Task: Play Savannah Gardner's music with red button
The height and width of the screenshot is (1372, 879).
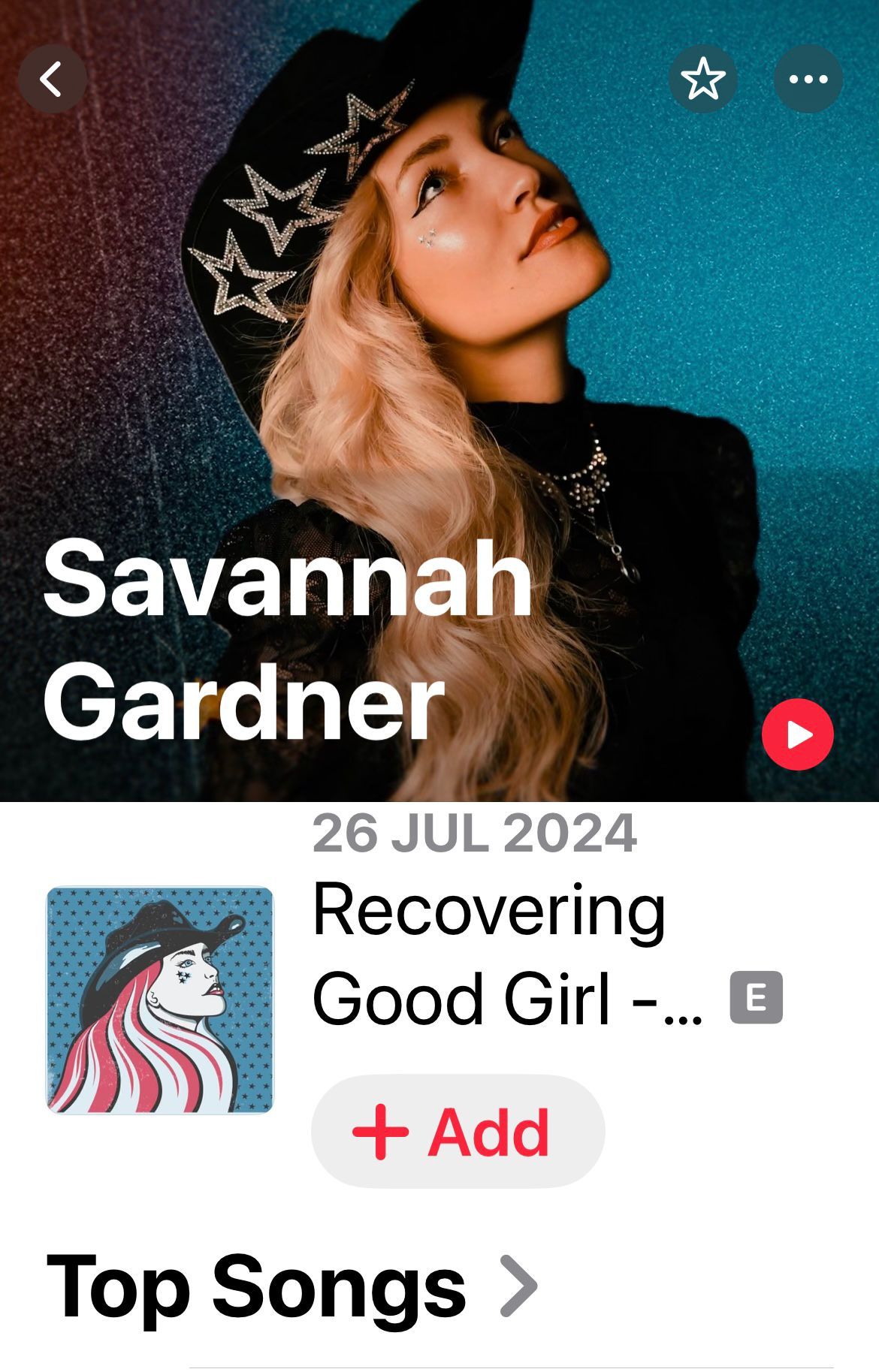Action: 797,734
